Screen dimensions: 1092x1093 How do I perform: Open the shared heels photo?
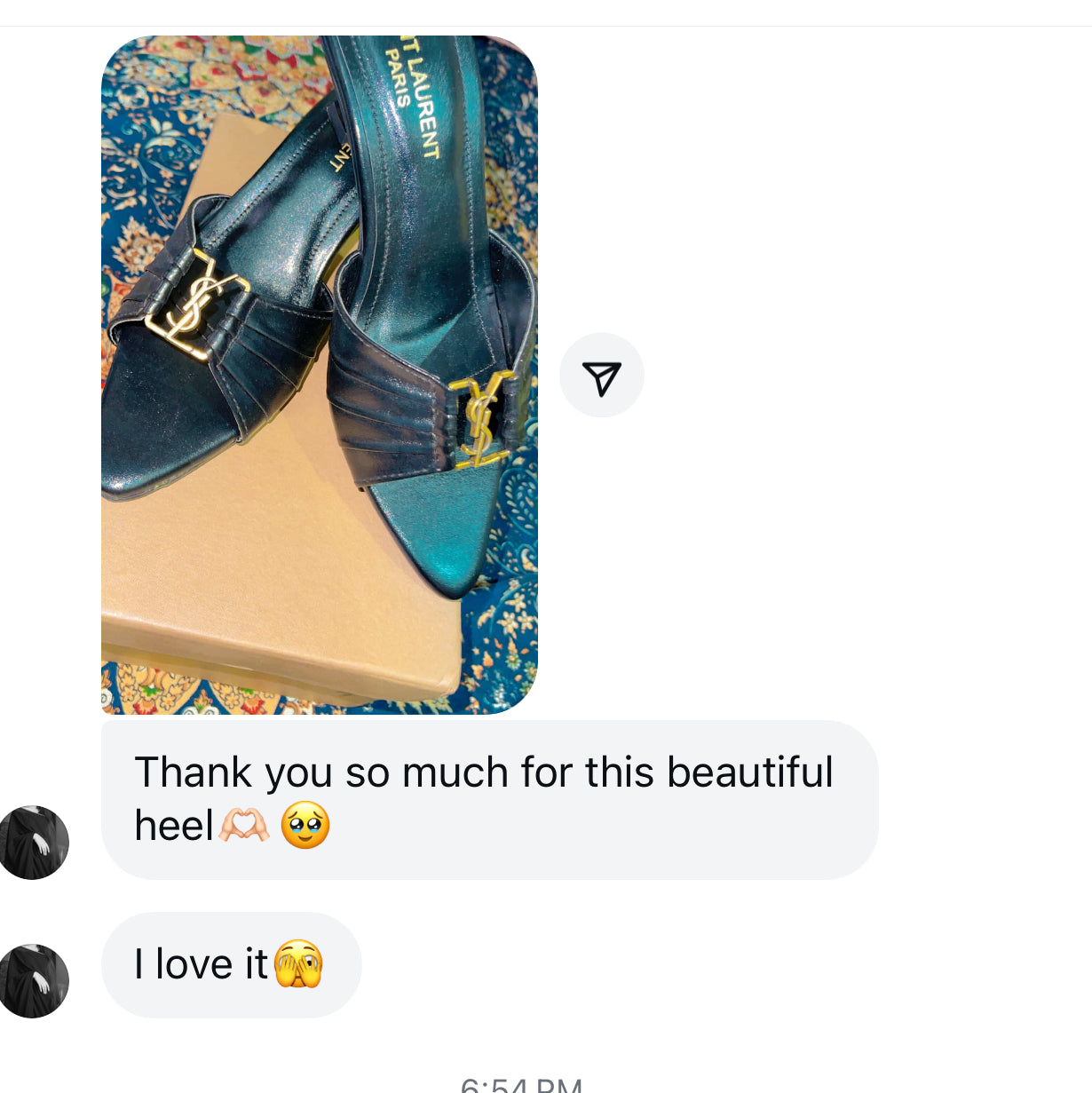click(320, 375)
